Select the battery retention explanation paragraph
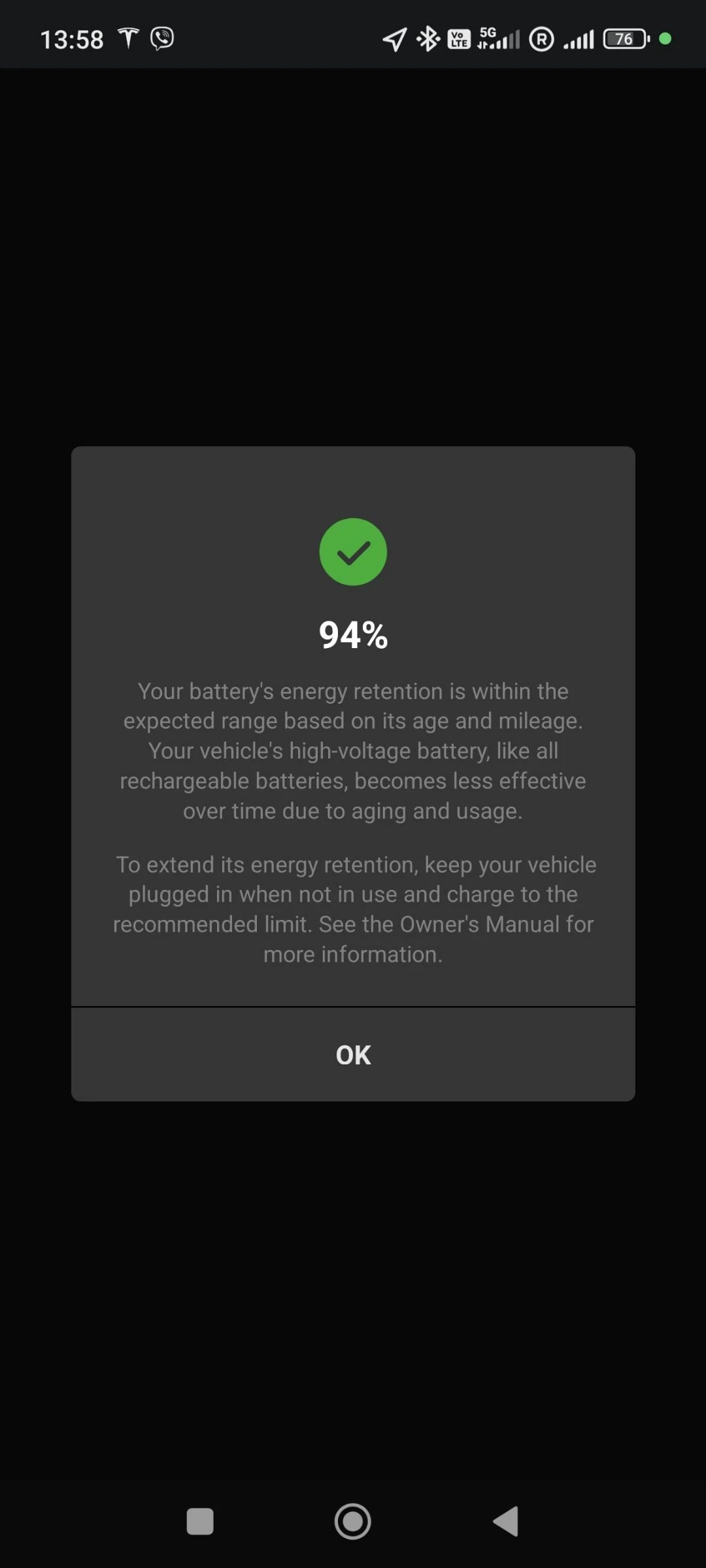 [x=353, y=750]
